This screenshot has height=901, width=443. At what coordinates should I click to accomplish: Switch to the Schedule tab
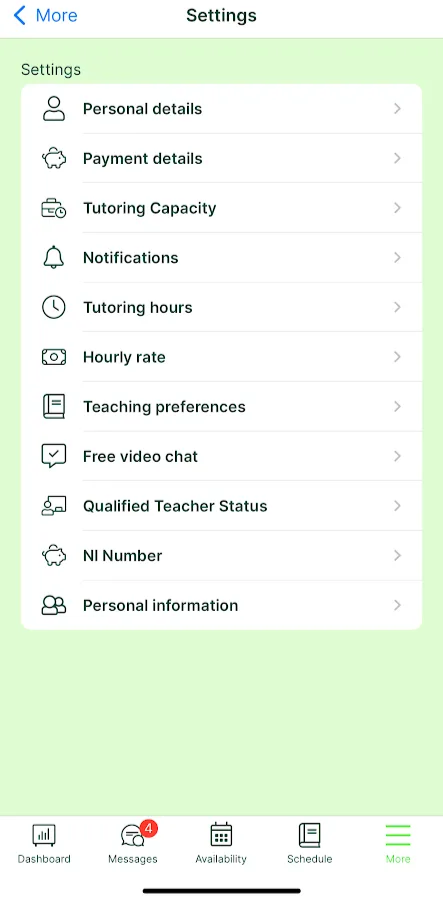[310, 843]
